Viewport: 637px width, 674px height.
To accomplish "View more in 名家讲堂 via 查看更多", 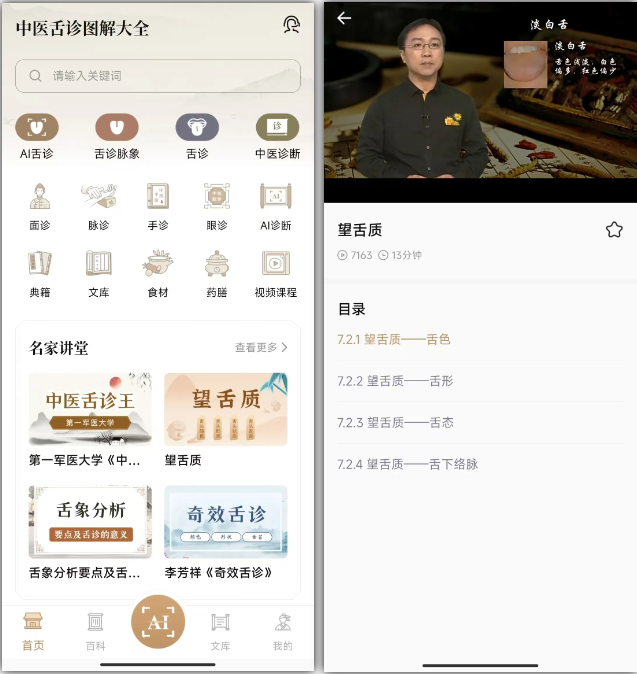I will coord(261,348).
